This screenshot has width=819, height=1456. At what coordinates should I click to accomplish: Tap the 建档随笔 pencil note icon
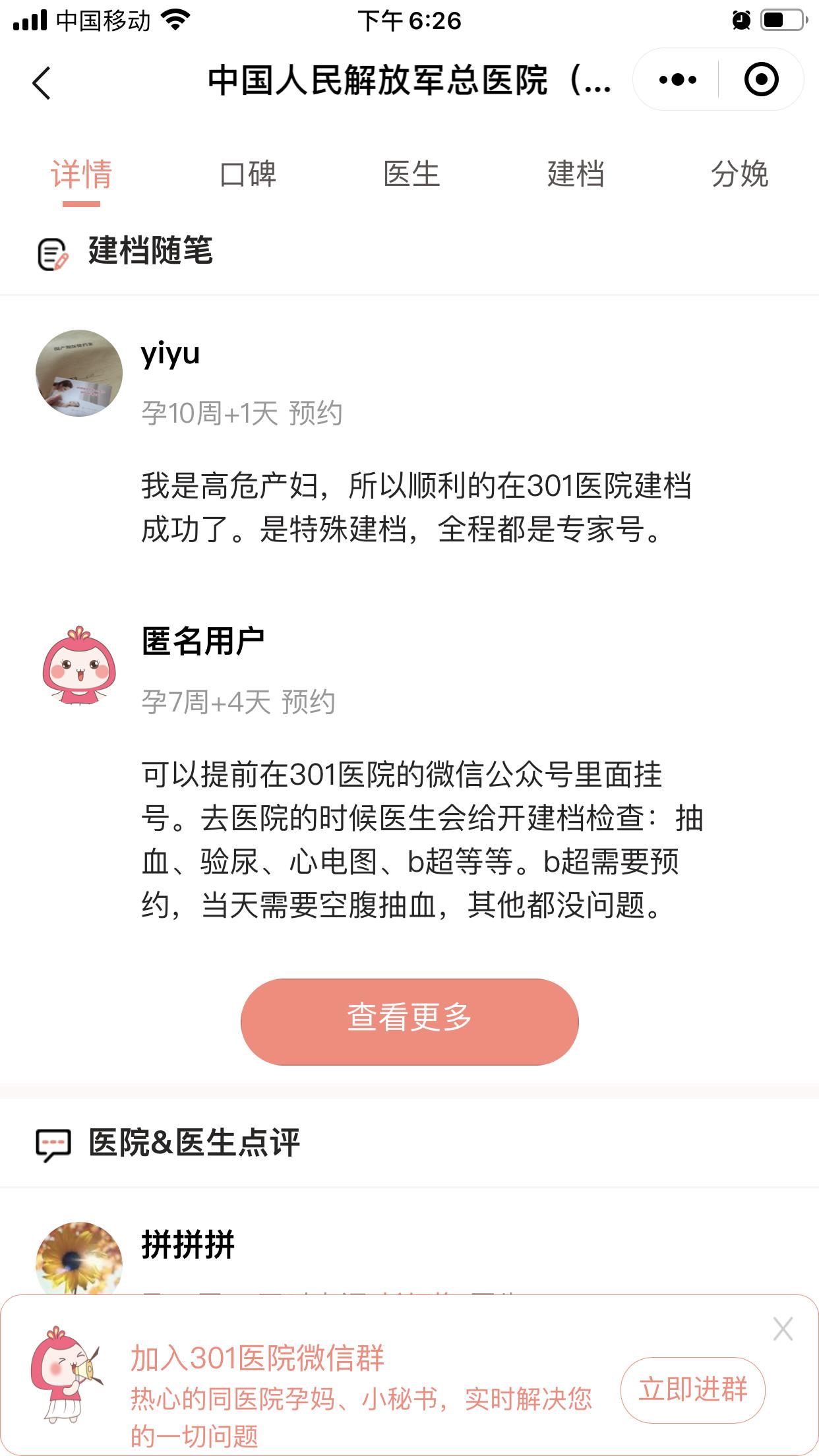coord(51,254)
